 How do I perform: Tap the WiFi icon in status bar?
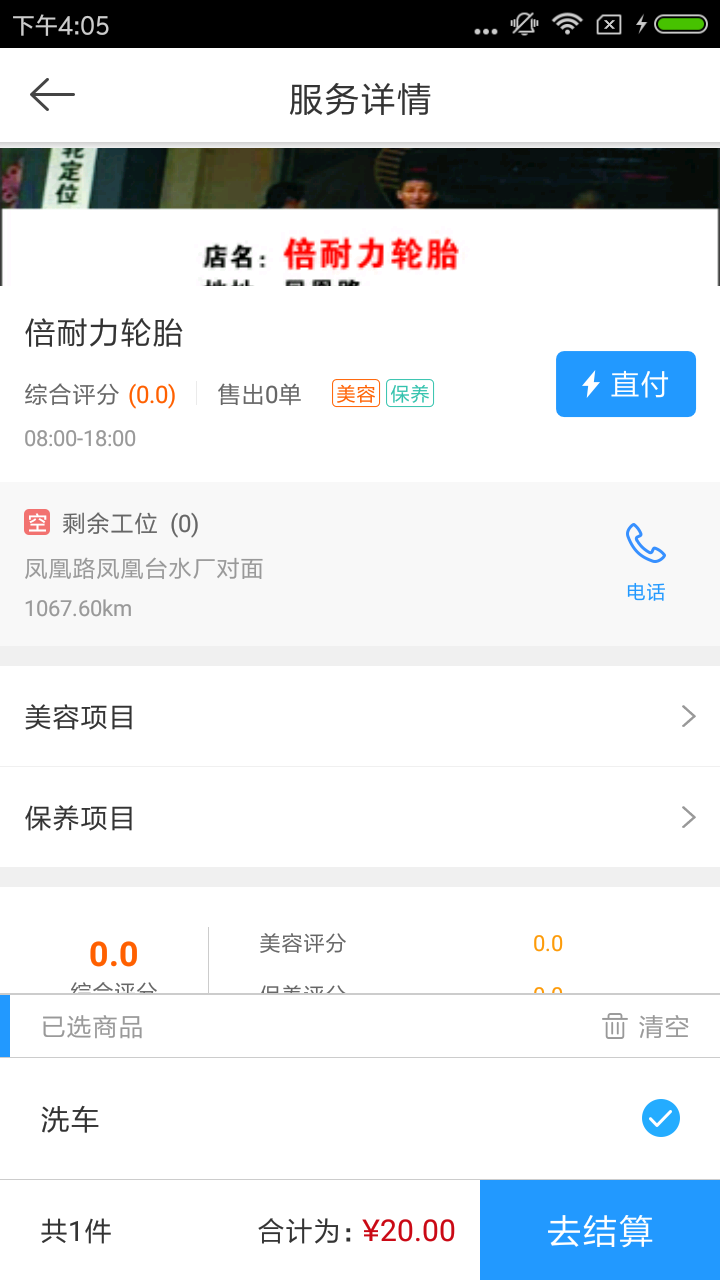coord(566,24)
